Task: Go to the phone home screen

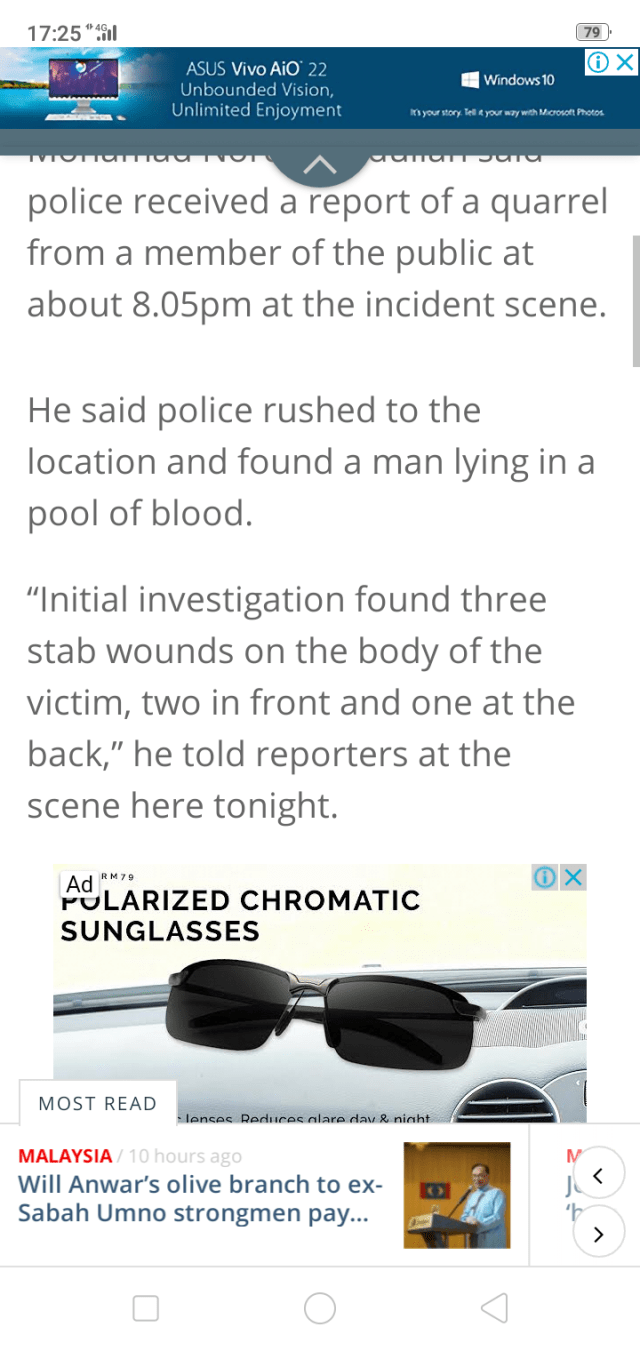Action: 320,1308
